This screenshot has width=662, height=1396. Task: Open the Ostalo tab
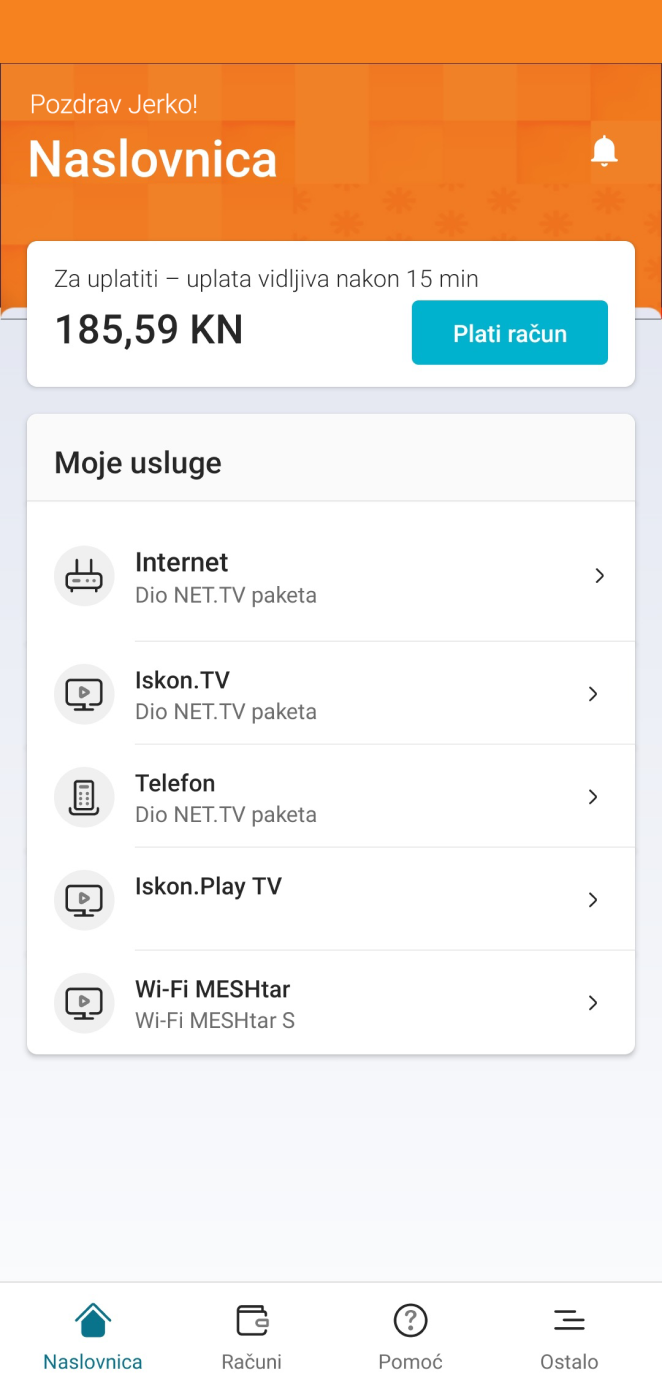569,1337
